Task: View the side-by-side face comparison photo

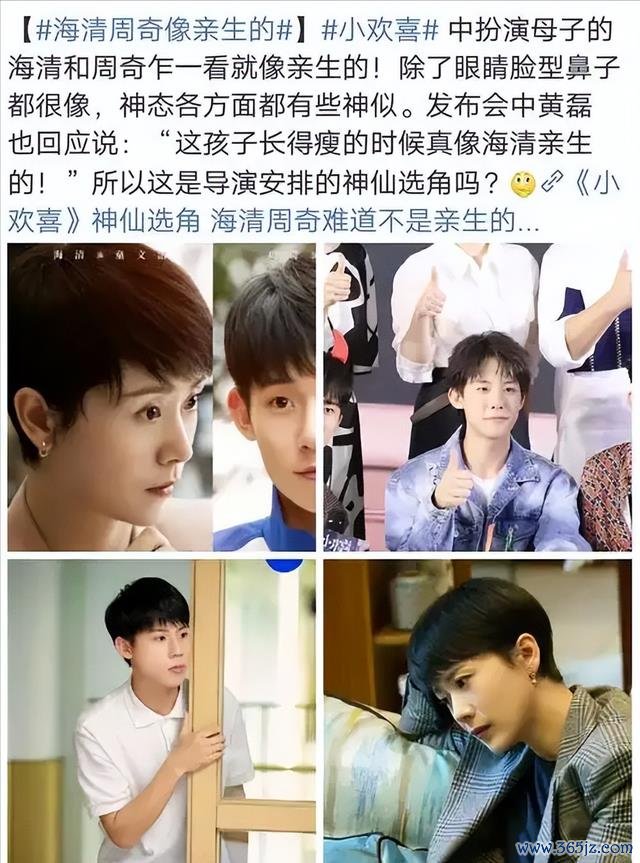Action: [x=161, y=397]
